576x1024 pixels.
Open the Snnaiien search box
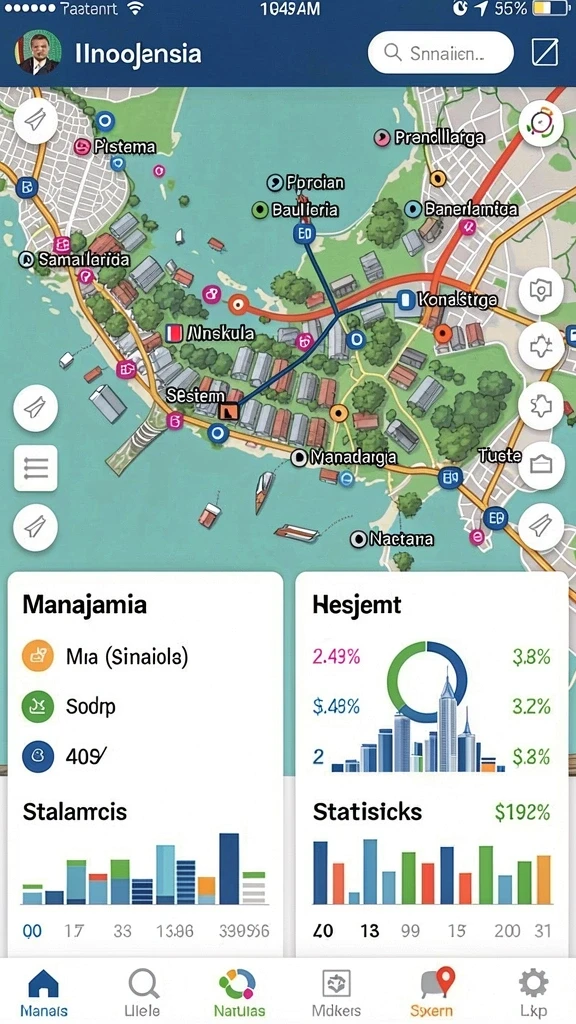click(441, 52)
